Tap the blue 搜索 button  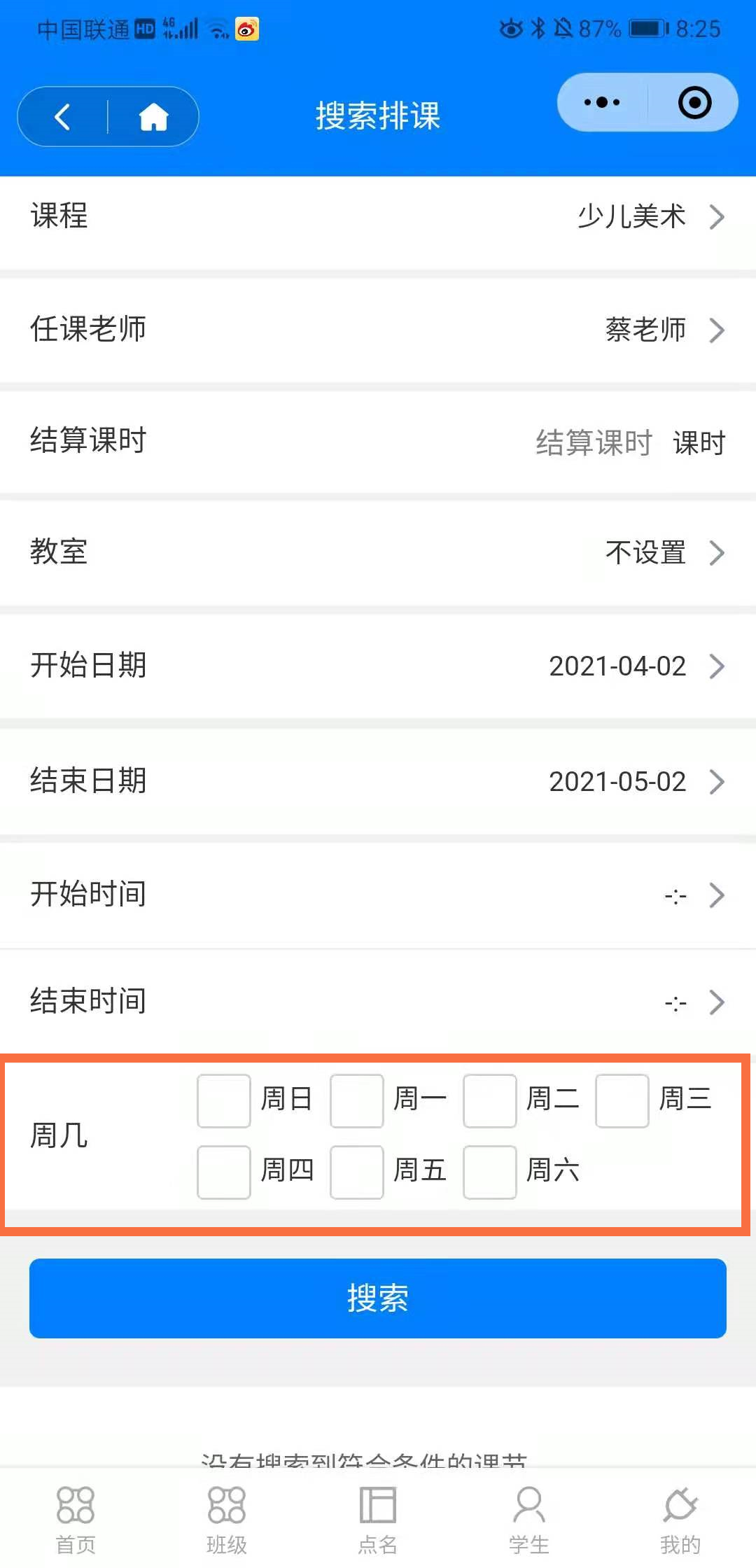pyautogui.click(x=378, y=1298)
